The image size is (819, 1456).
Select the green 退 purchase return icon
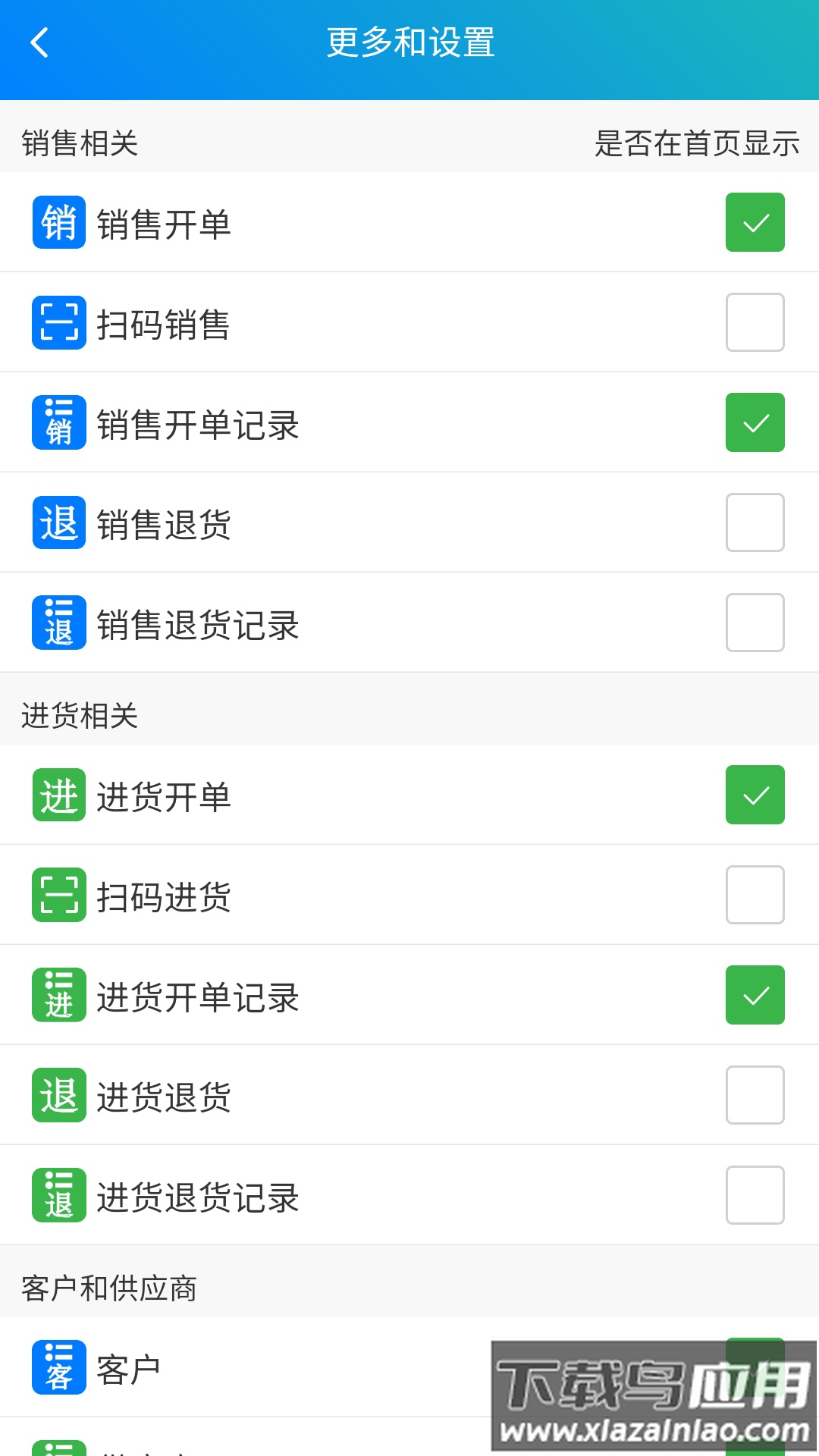click(x=58, y=1094)
